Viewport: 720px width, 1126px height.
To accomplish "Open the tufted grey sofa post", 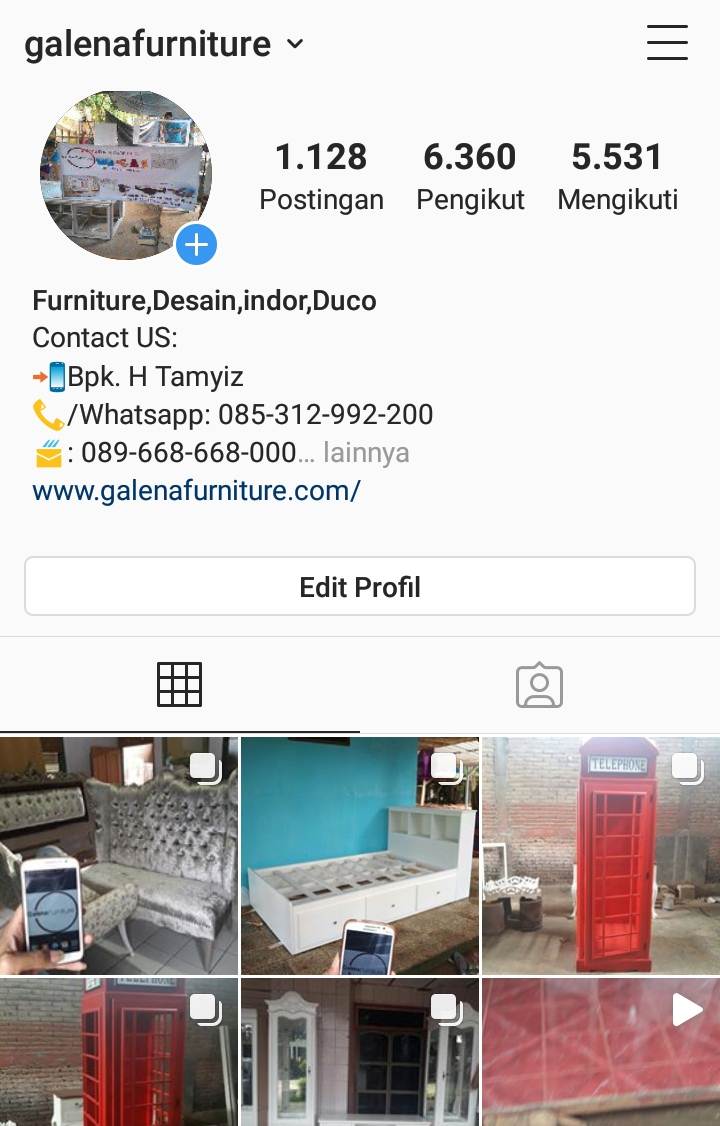I will click(x=119, y=856).
